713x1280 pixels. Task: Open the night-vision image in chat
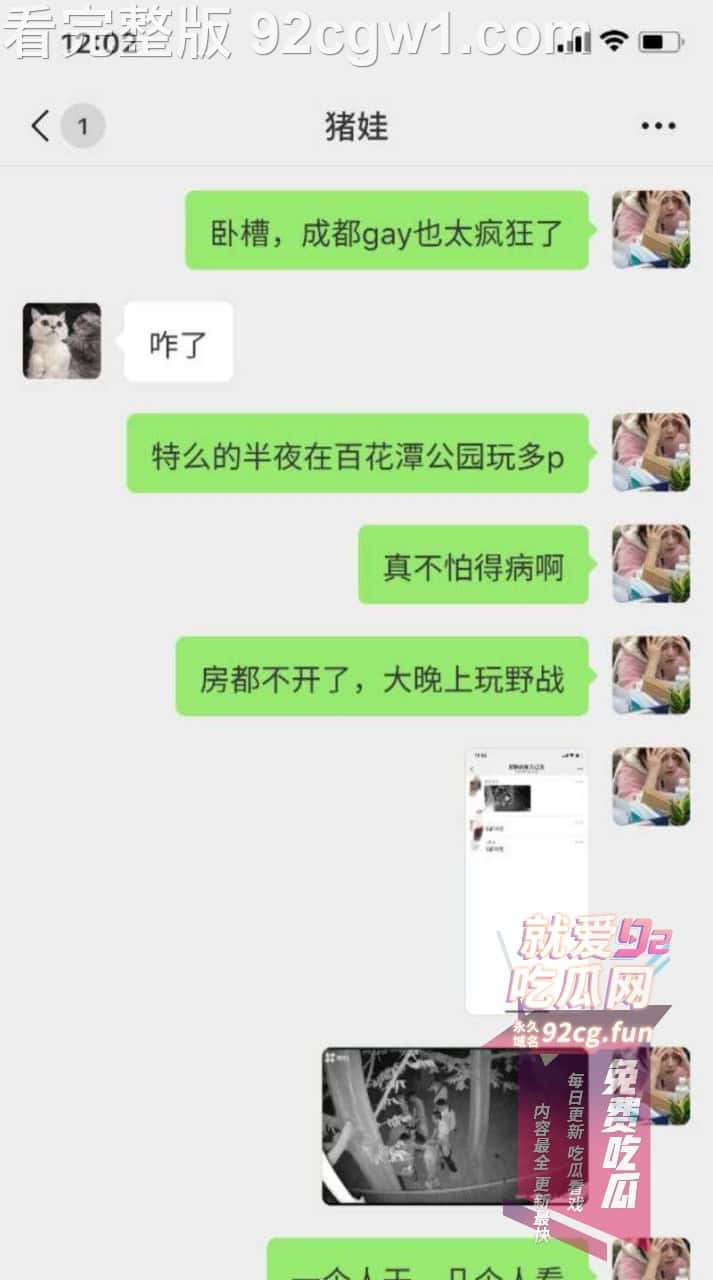[x=420, y=1125]
